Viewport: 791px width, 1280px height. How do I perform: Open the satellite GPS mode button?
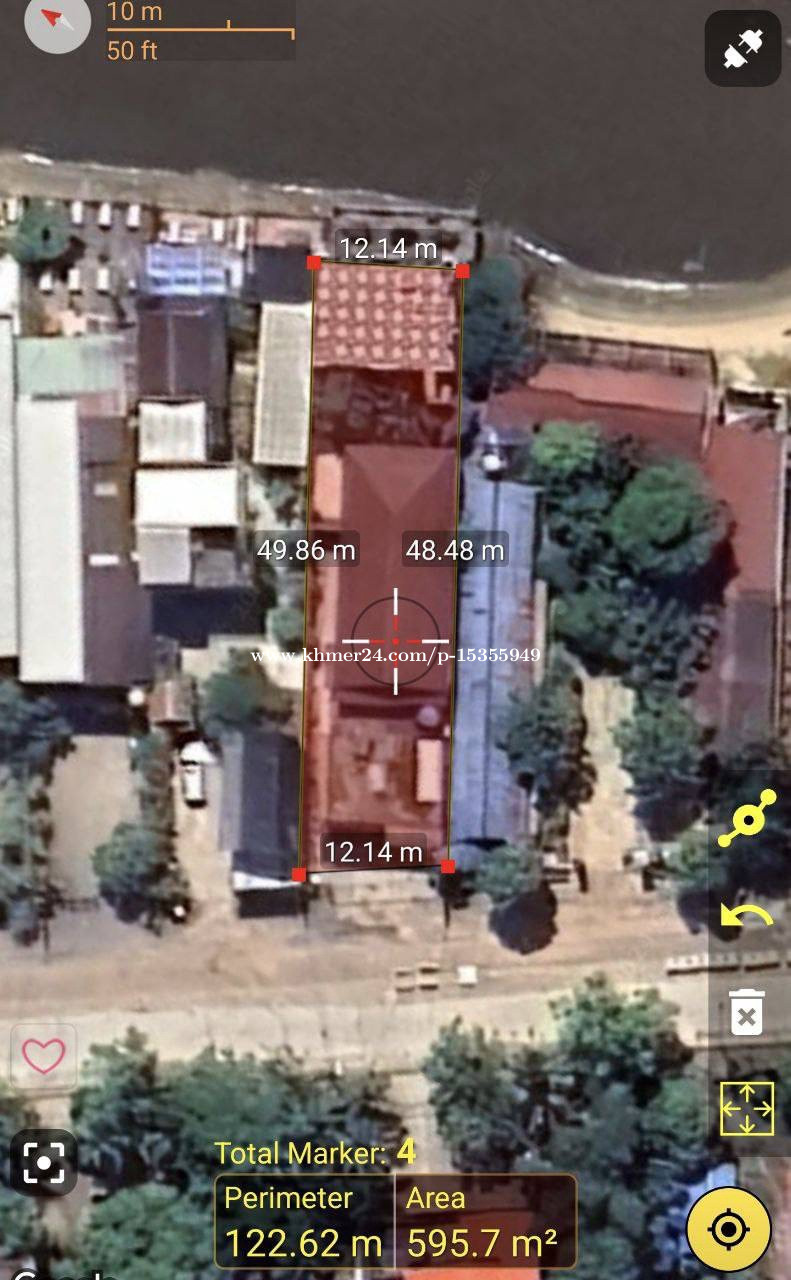point(742,48)
